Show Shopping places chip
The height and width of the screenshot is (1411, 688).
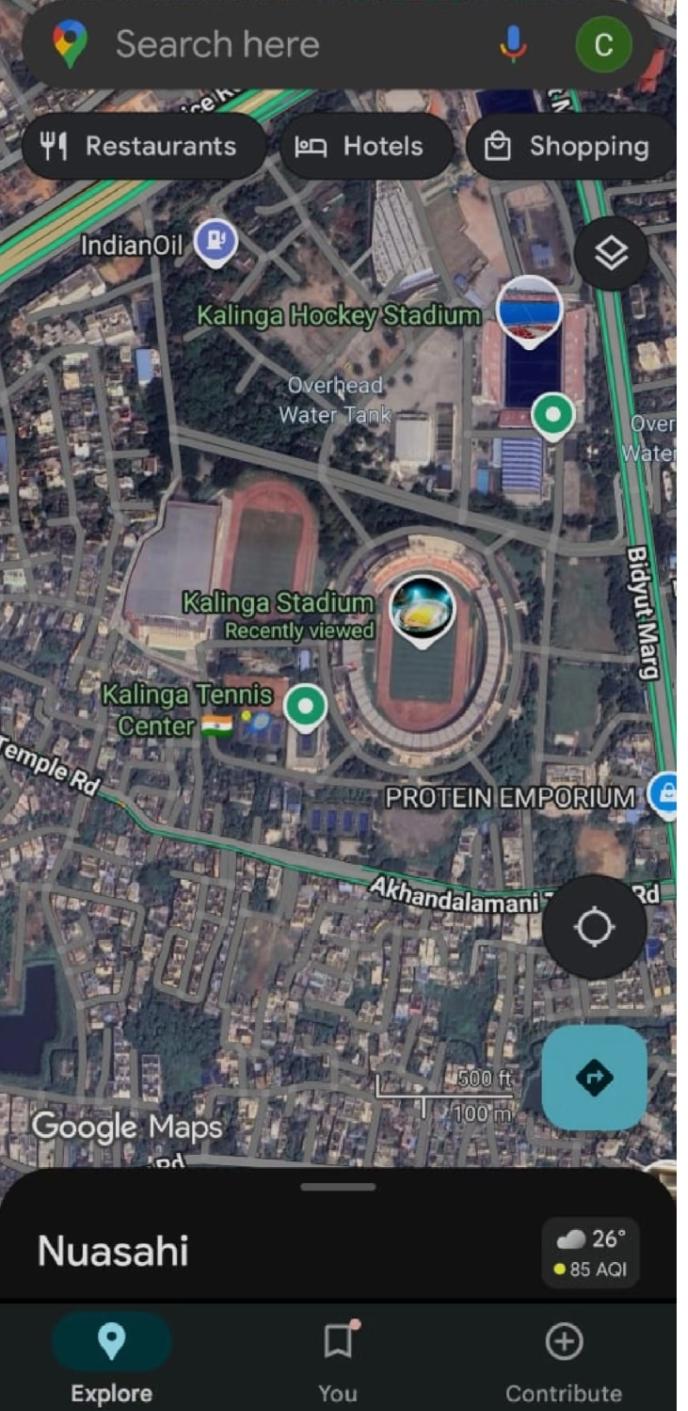tap(568, 147)
